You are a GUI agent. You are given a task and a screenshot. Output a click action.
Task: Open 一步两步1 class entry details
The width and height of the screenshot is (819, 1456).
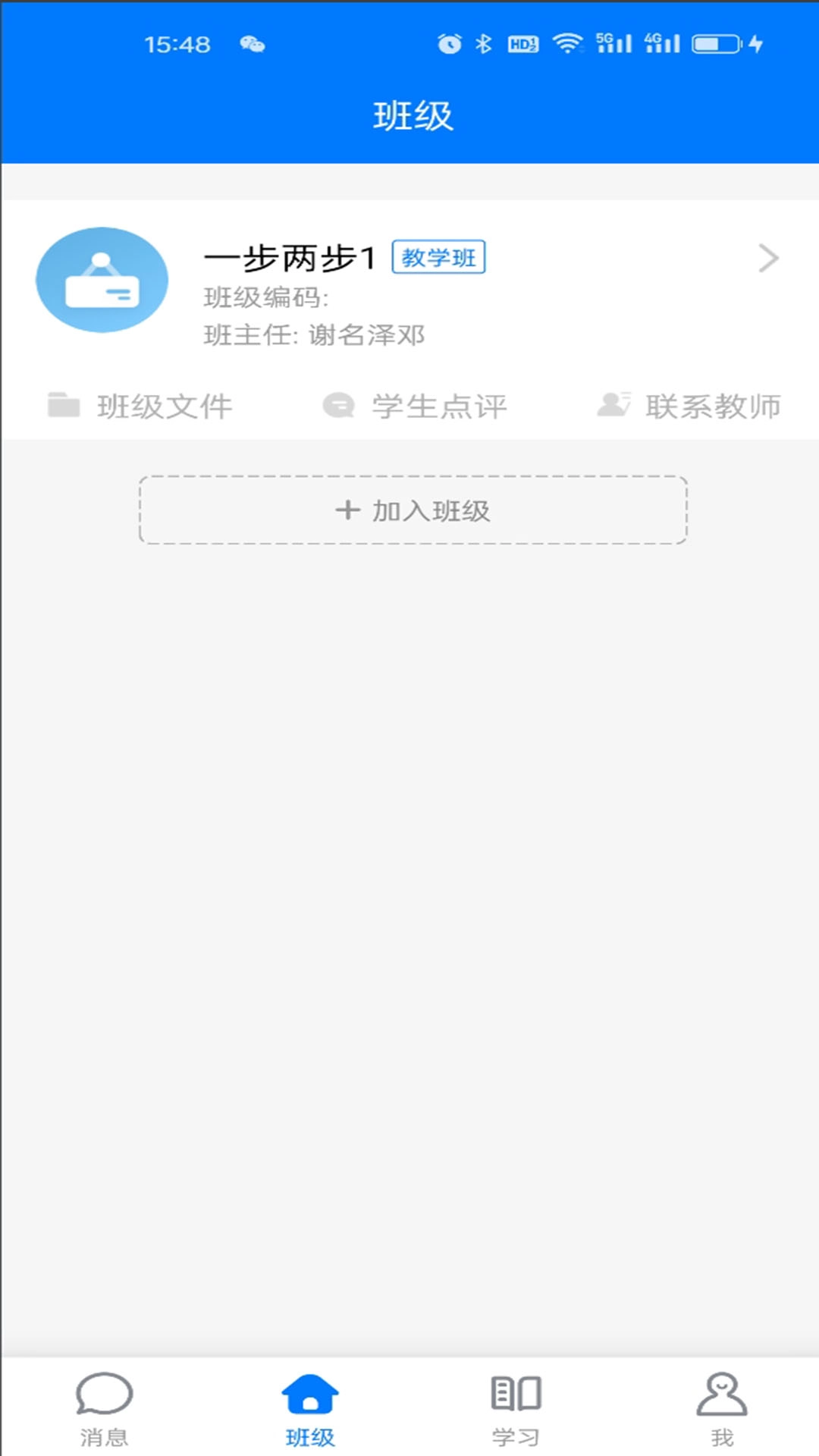click(288, 258)
